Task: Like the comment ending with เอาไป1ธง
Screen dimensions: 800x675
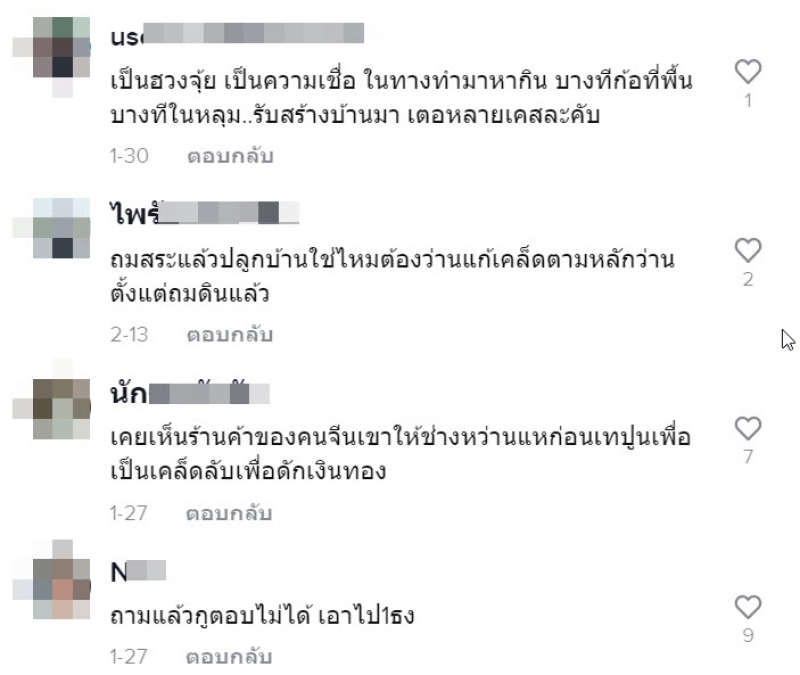Action: tap(748, 606)
